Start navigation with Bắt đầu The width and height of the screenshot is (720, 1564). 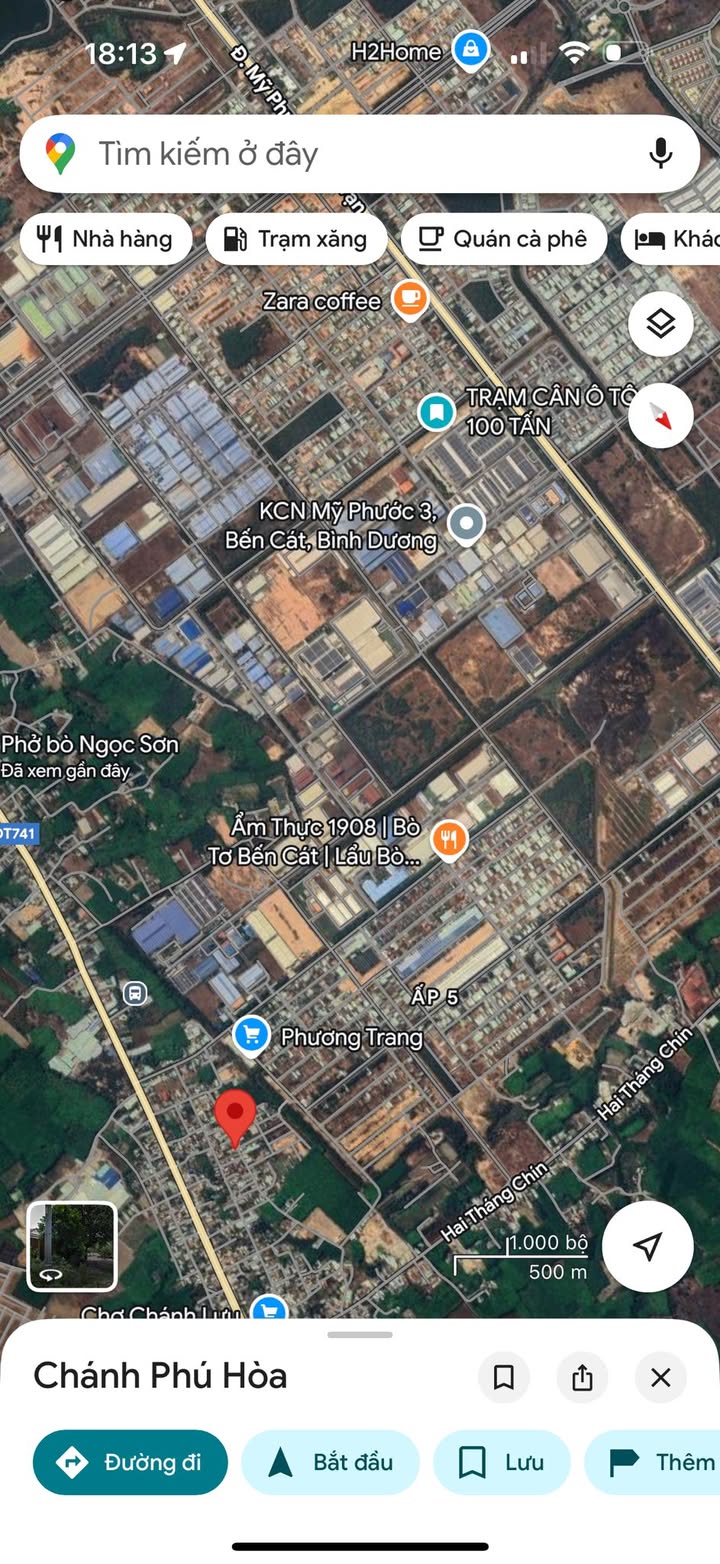[x=330, y=1462]
